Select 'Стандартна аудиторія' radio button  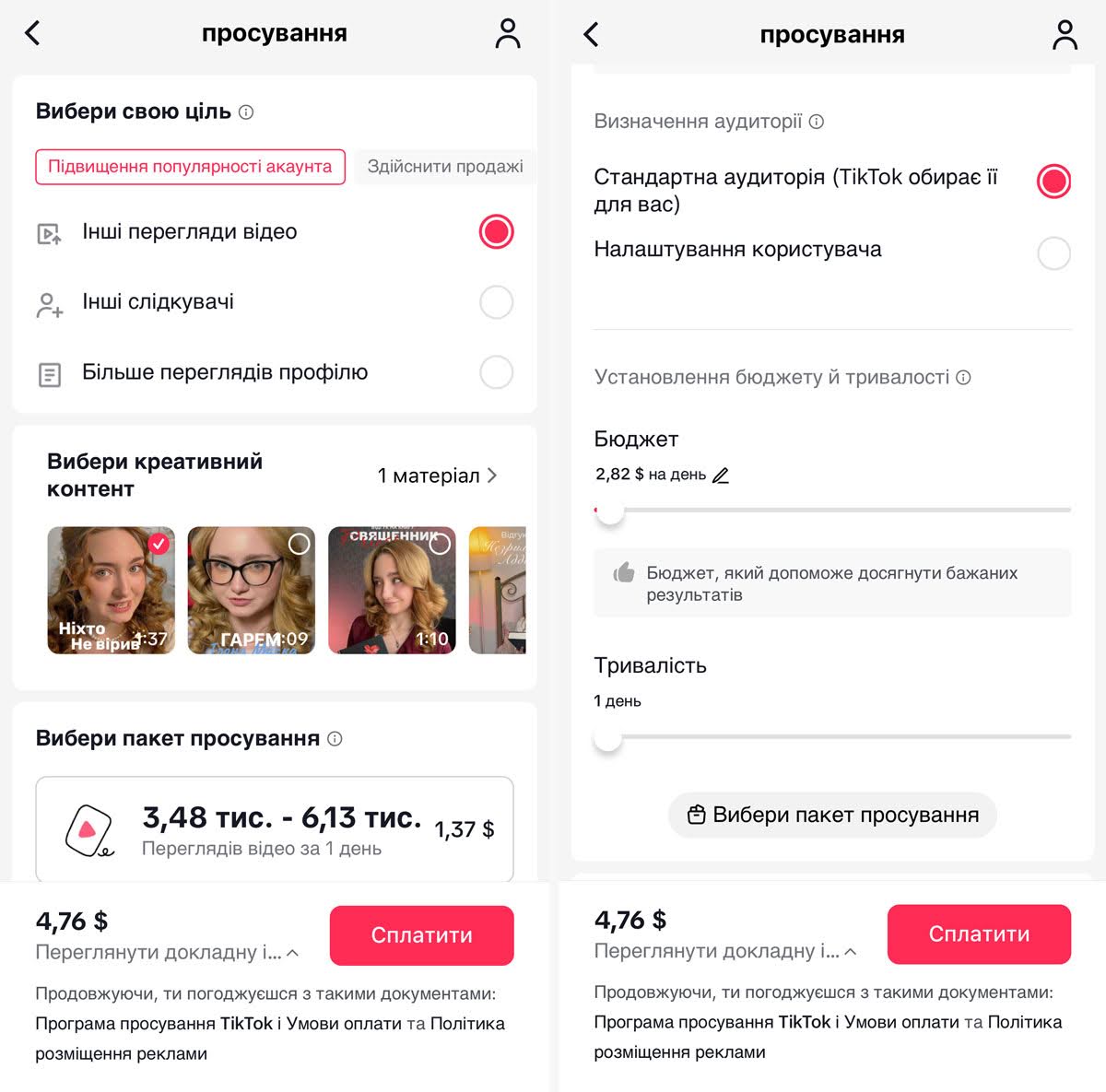[1053, 182]
